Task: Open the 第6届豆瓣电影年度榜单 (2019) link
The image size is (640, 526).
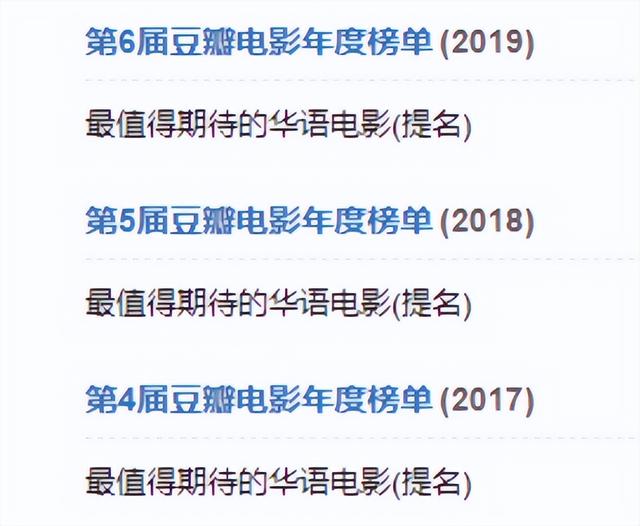Action: tap(258, 43)
